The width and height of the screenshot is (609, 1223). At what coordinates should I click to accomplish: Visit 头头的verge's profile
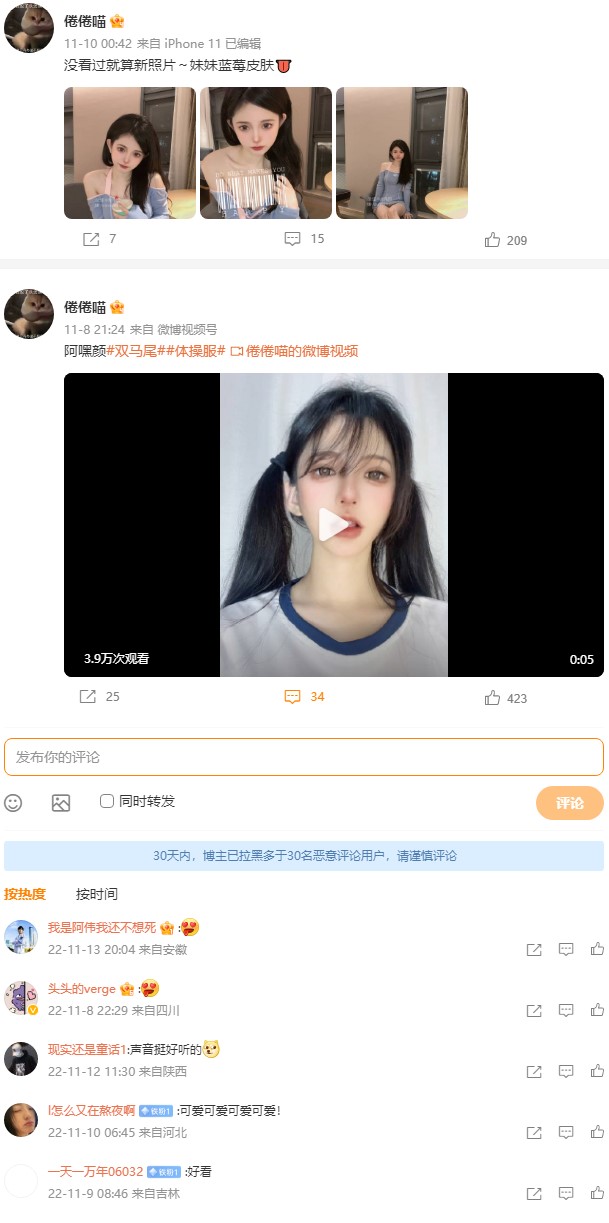coord(82,989)
